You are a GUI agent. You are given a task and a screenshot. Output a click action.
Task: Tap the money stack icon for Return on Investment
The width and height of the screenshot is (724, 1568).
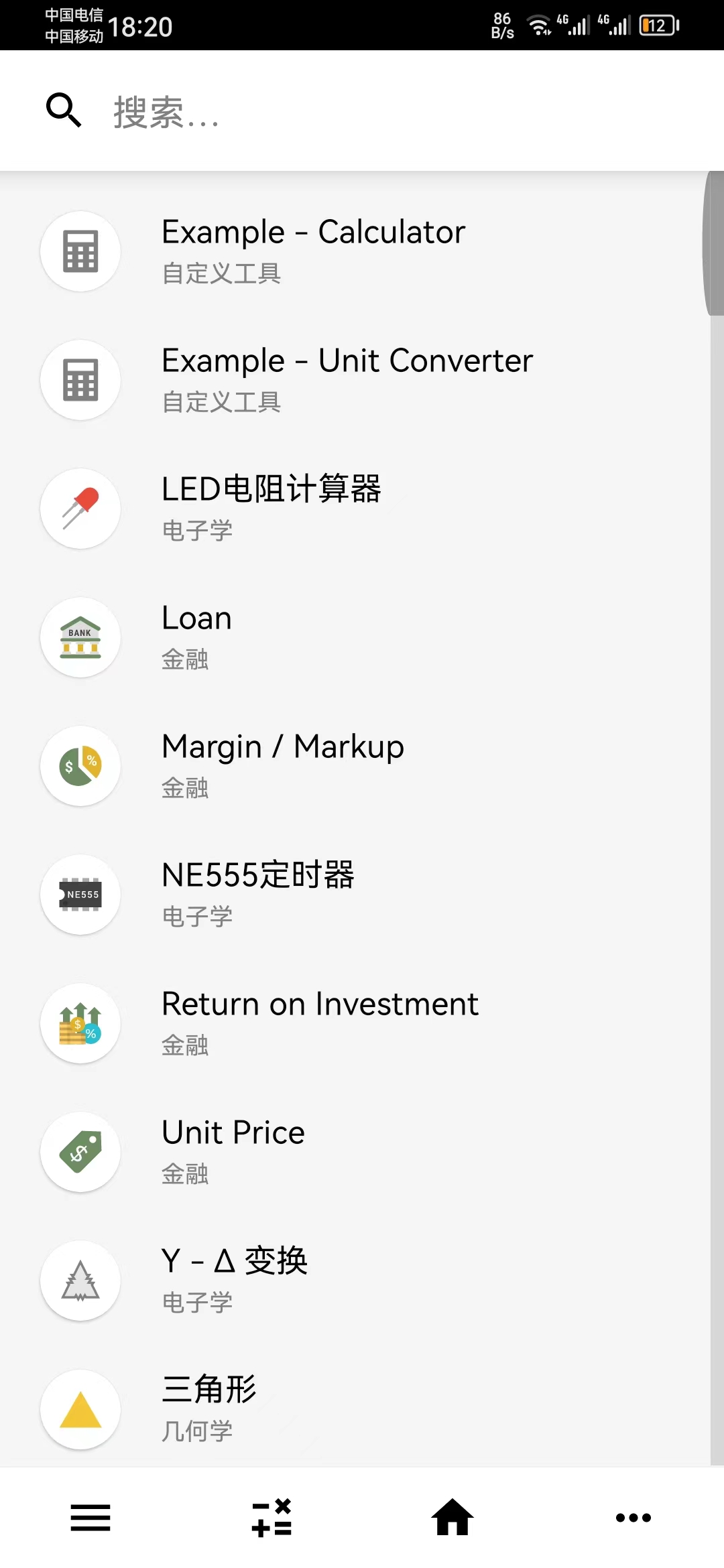click(80, 1023)
